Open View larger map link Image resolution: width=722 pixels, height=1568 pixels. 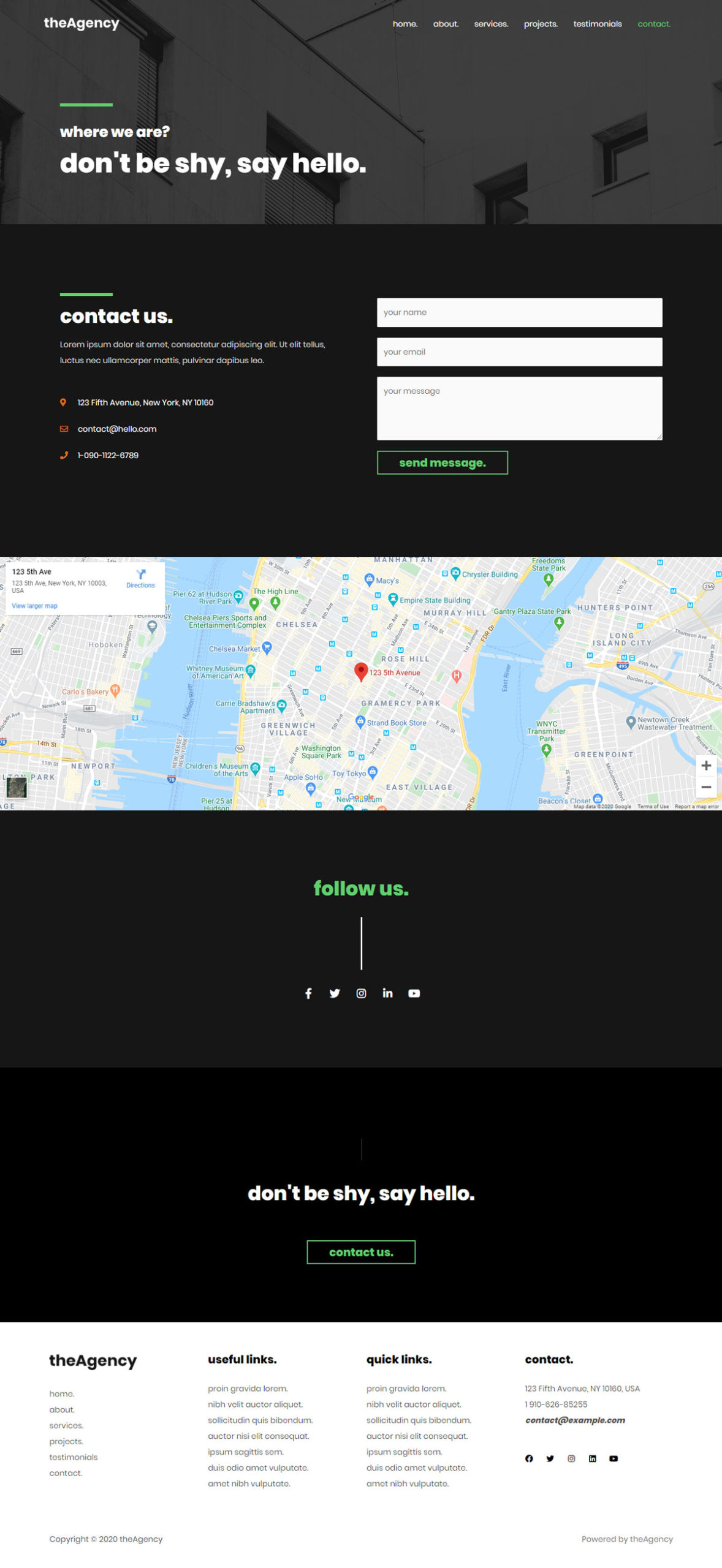pyautogui.click(x=34, y=606)
